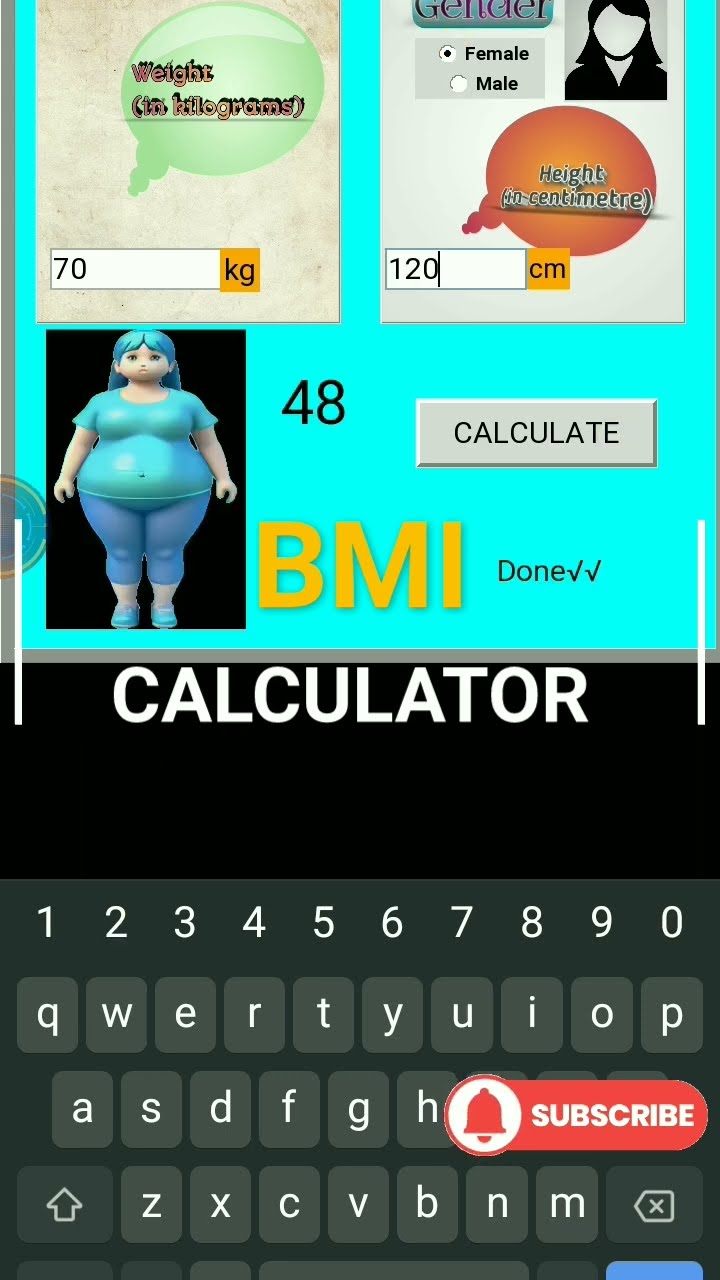Type the digit 5 on the keyboard

pos(323,922)
